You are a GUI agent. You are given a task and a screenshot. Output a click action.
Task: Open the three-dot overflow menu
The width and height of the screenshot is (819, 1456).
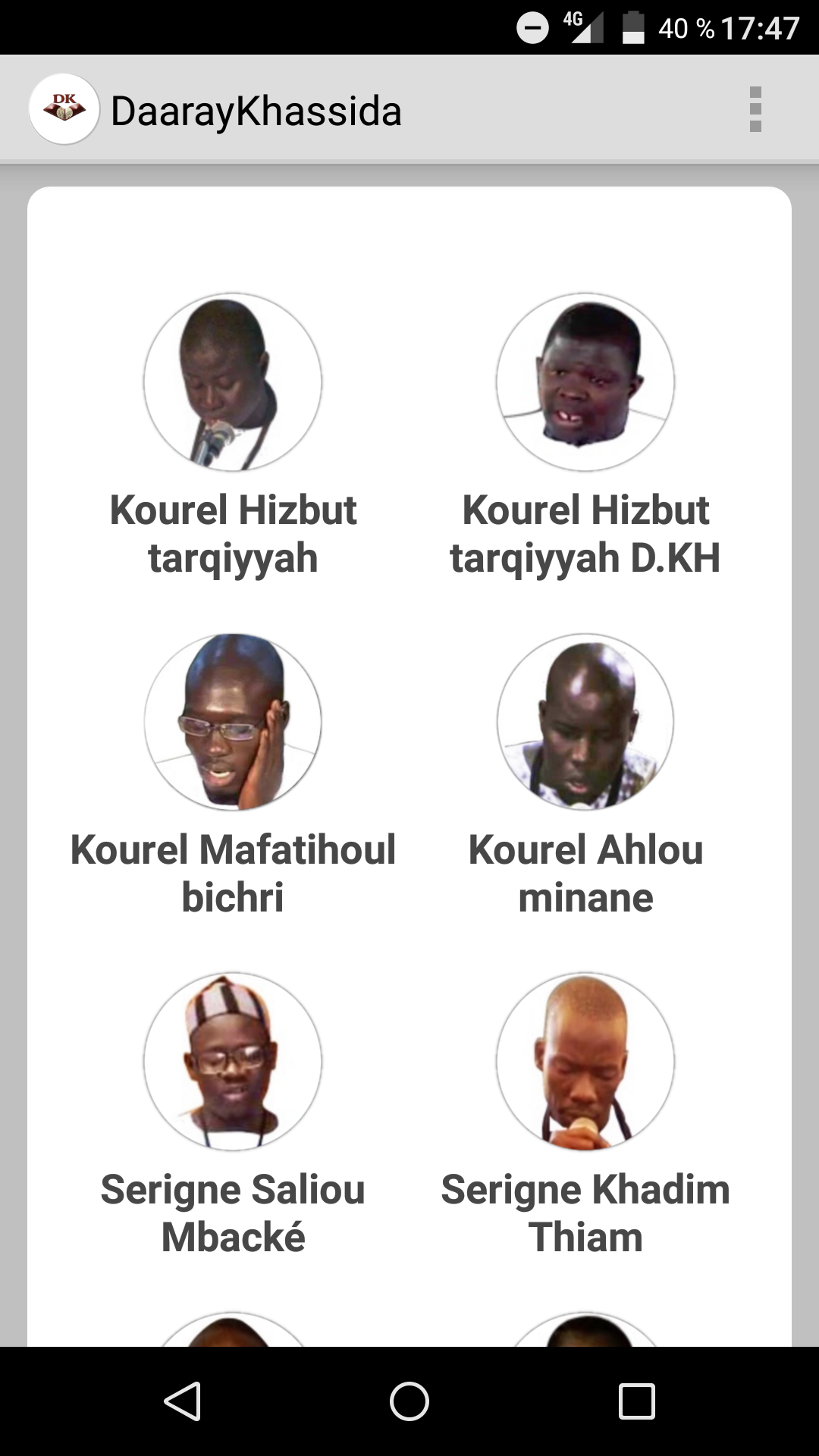coord(755,108)
